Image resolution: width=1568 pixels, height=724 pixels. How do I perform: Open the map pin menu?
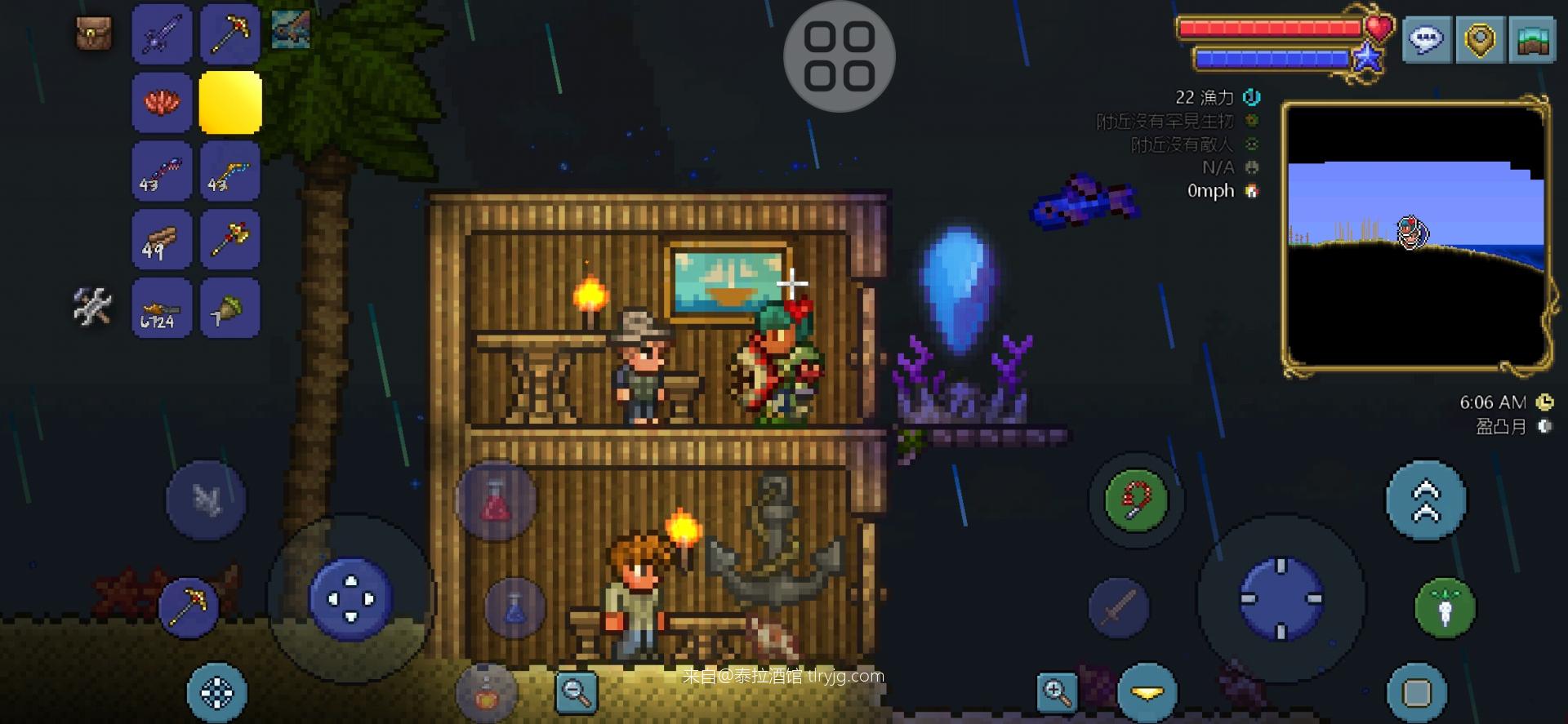(x=1480, y=39)
